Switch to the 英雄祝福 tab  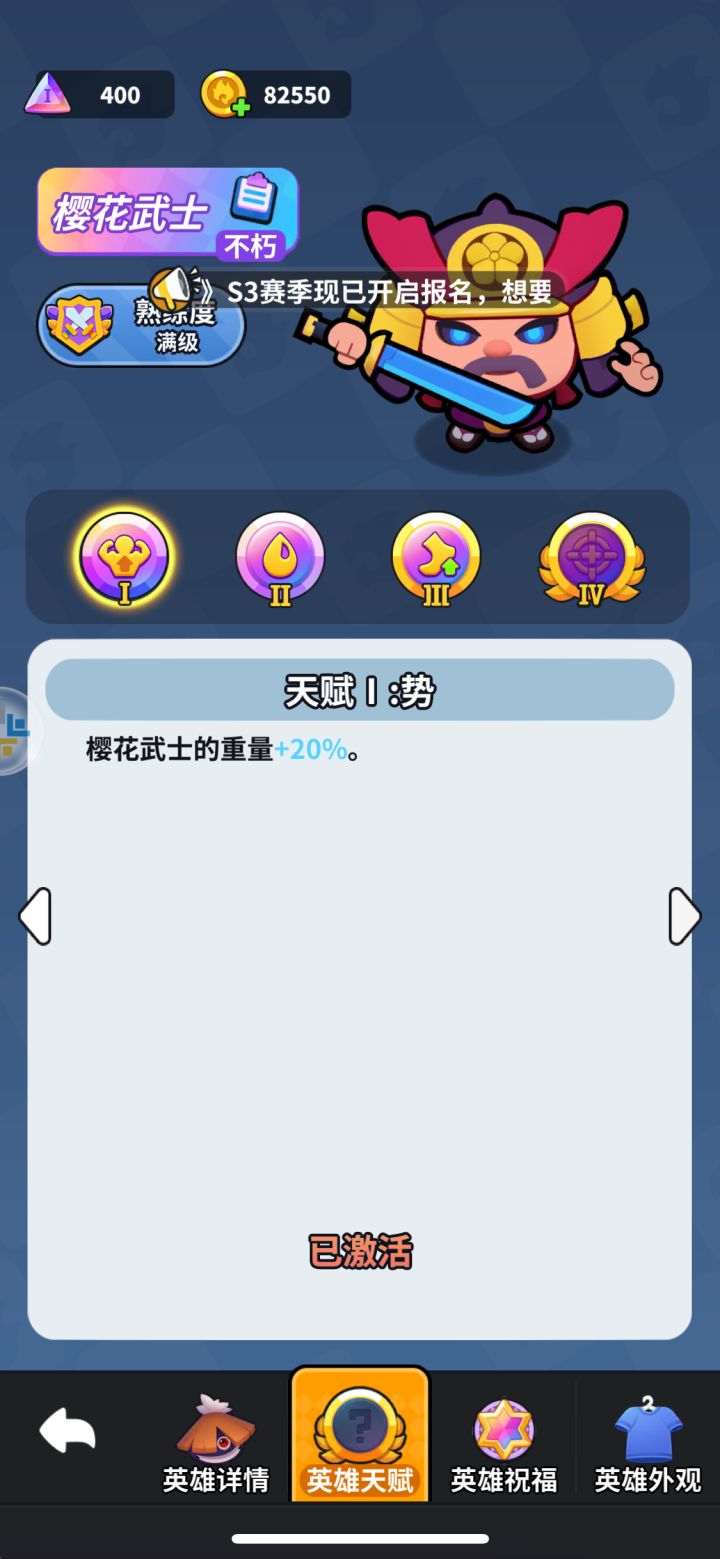click(x=502, y=1438)
